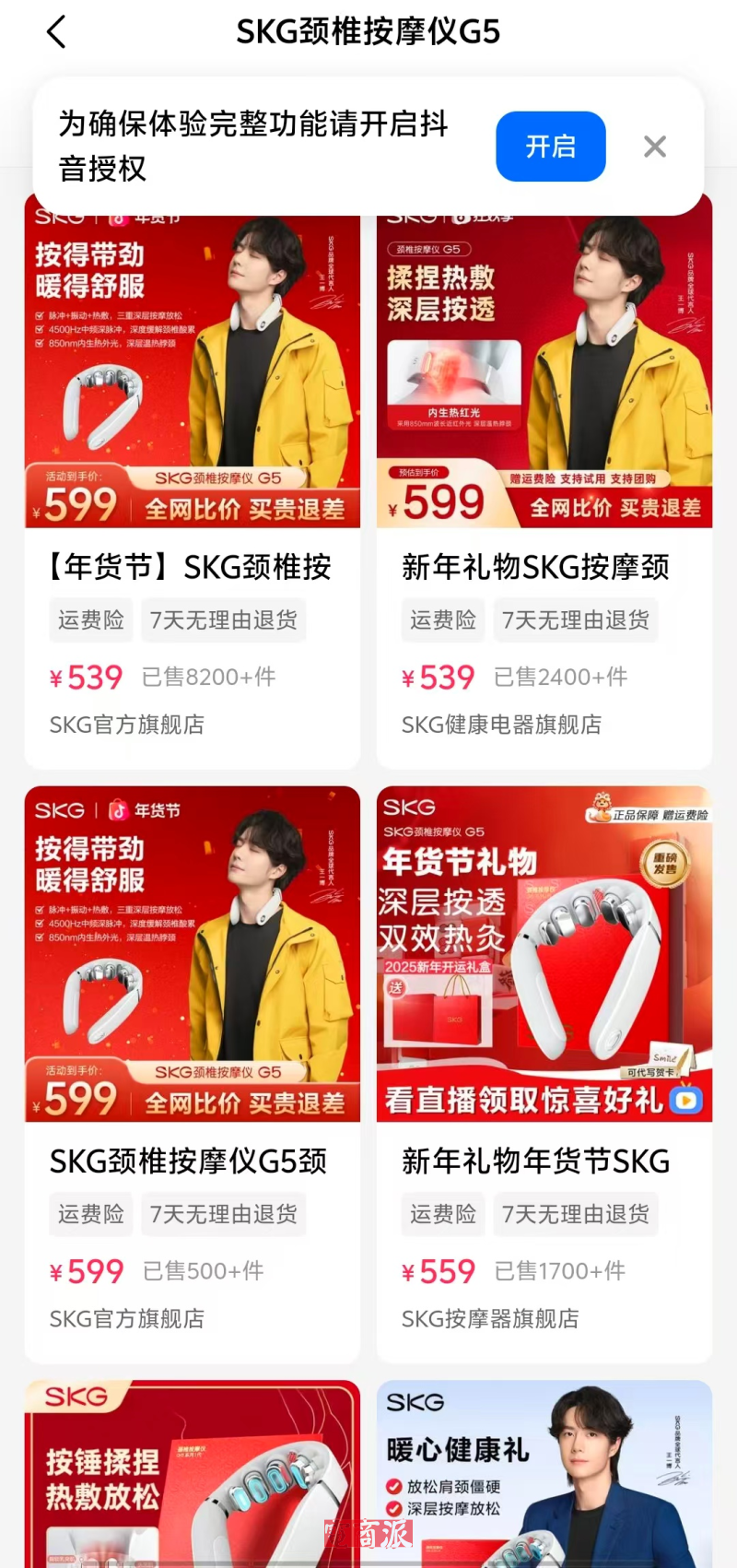View the 按锤揉捏 热敷放松 product tile
Viewport: 737px width, 1568px height.
(x=192, y=1475)
